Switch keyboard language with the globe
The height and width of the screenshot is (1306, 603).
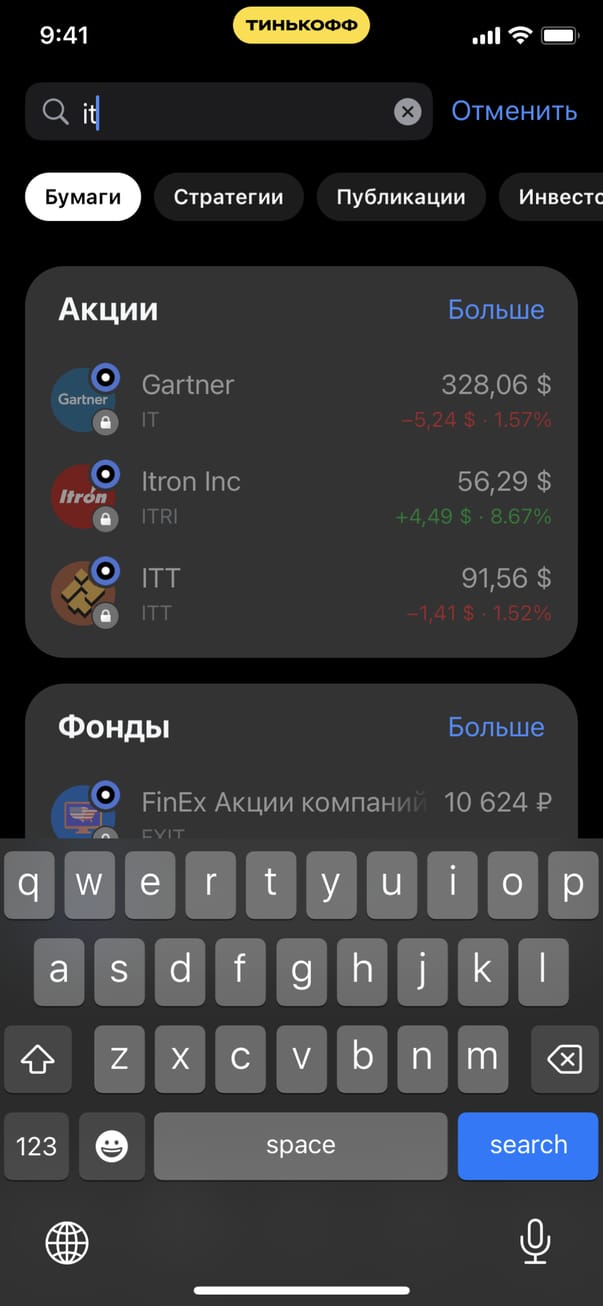point(67,1243)
